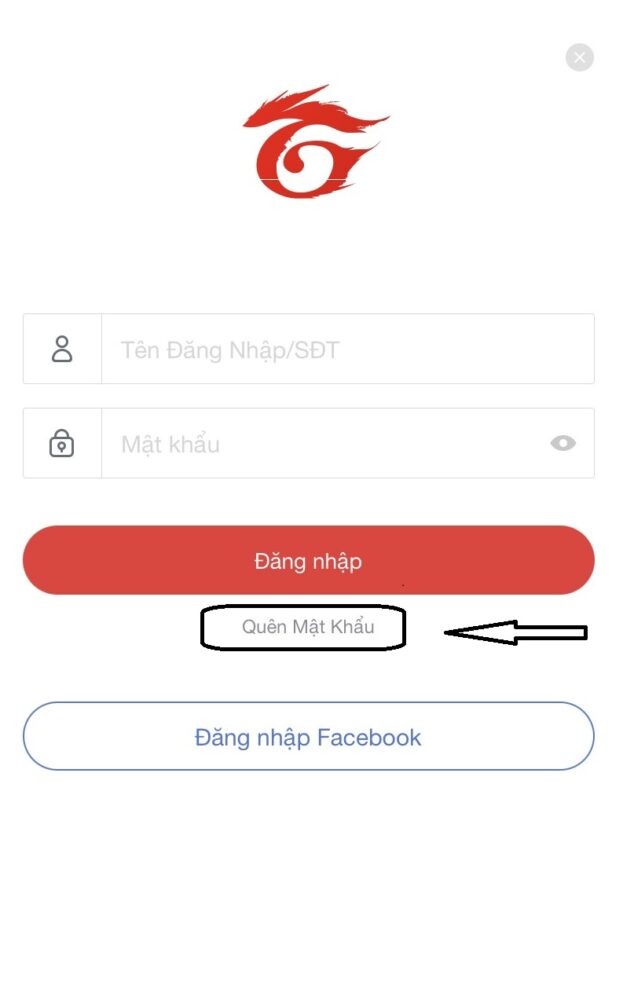Viewport: 623px width, 1000px height.
Task: Sign in with Đăng nhập Facebook
Action: point(308,737)
